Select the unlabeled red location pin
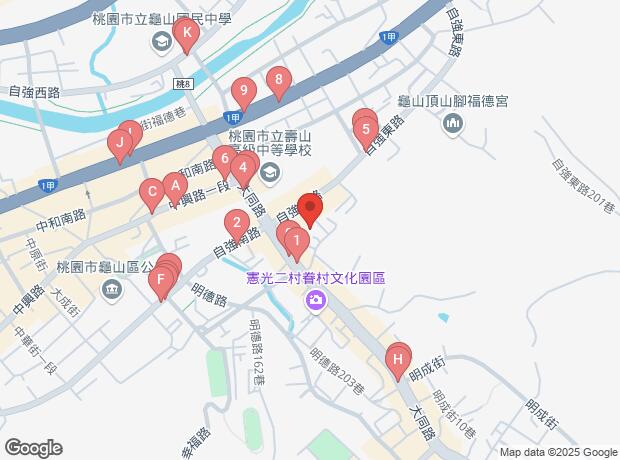The width and height of the screenshot is (620, 460). [310, 211]
